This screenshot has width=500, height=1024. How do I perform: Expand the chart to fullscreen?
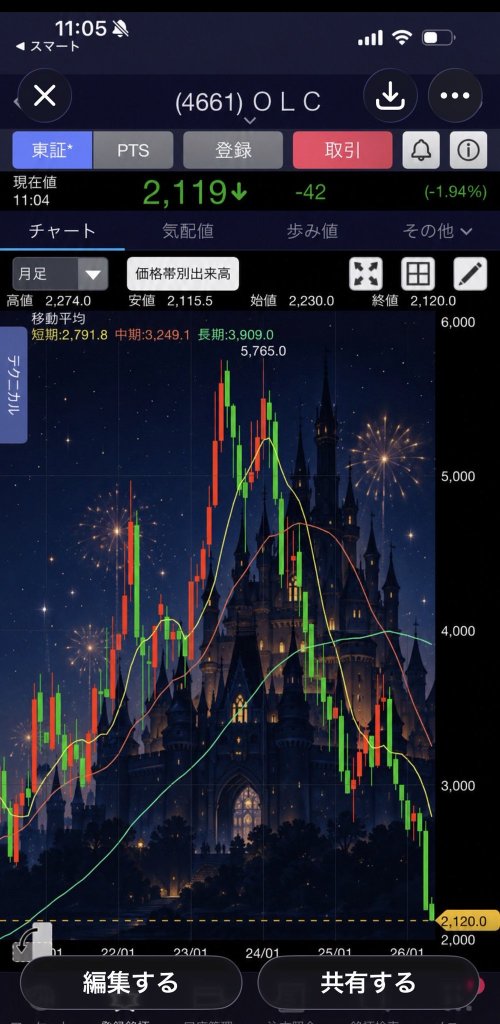tap(366, 274)
